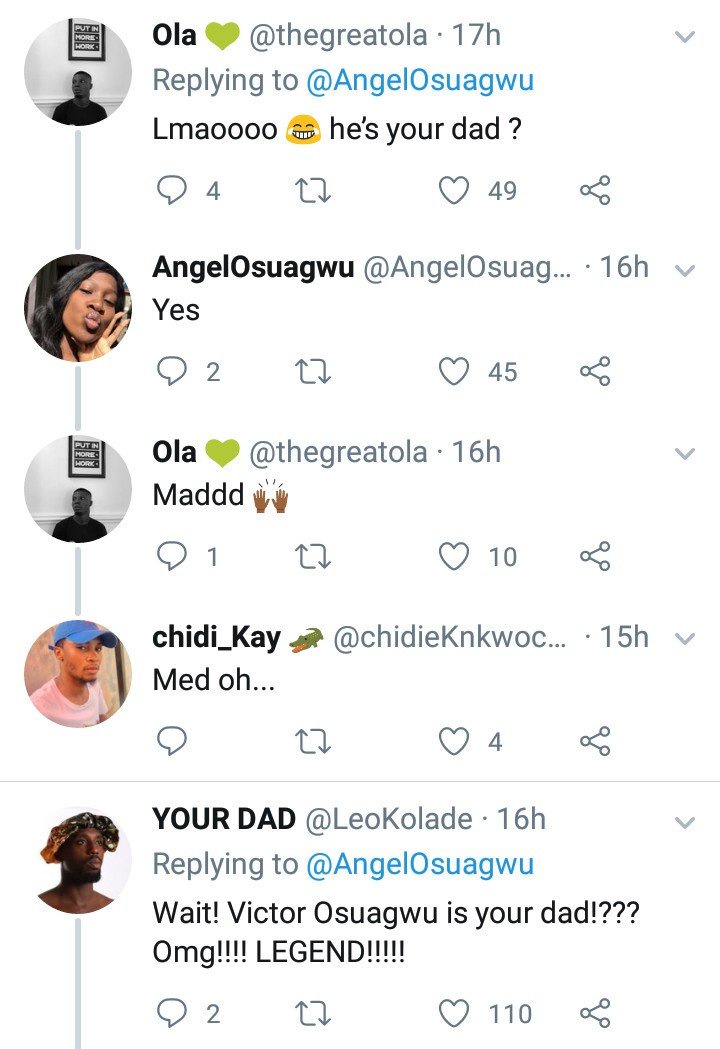
Task: Open the @AngelOsuagwu link under YOUR DAD's name
Action: tap(420, 864)
